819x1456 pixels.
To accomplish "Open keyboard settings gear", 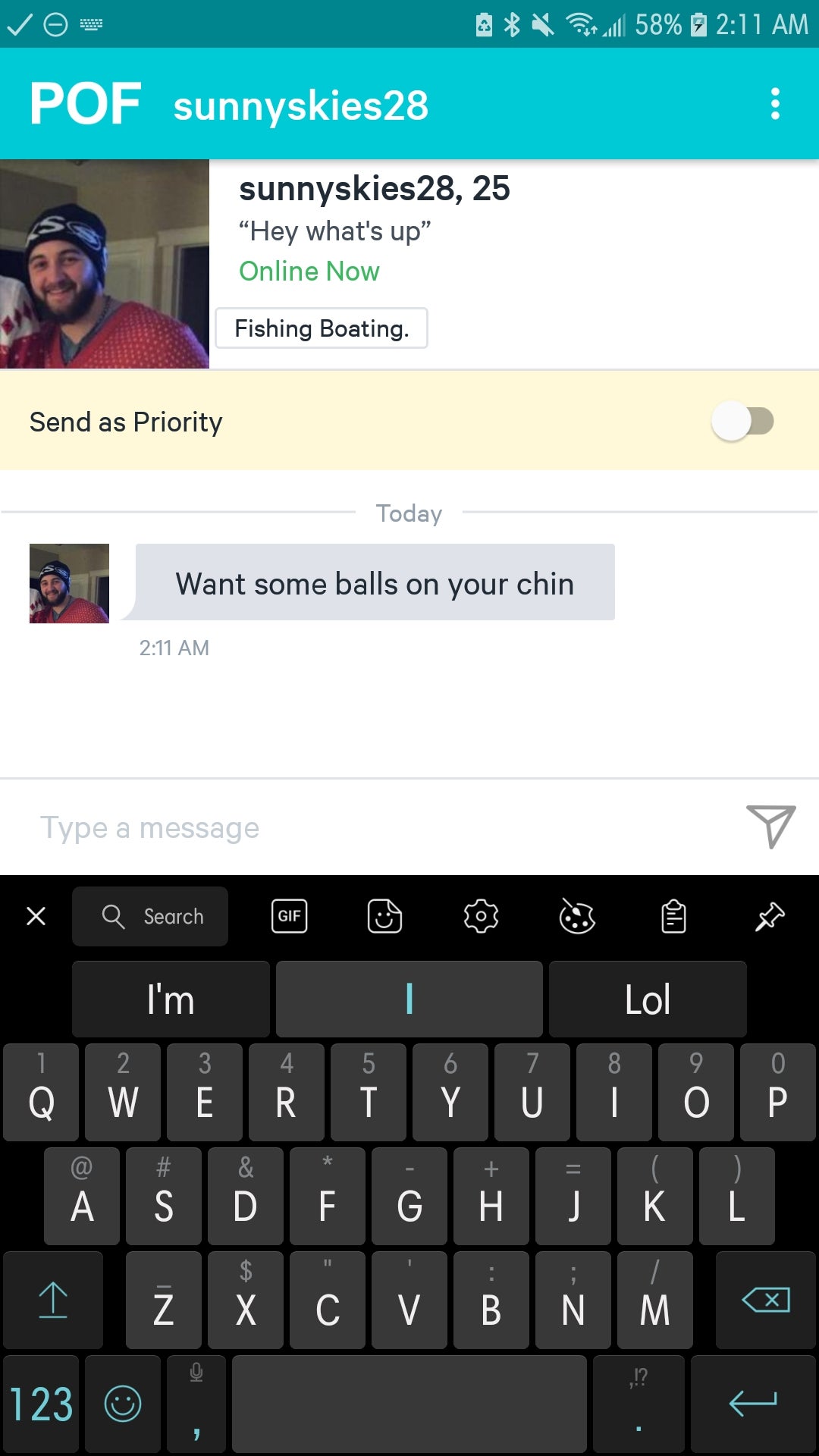I will [x=481, y=916].
